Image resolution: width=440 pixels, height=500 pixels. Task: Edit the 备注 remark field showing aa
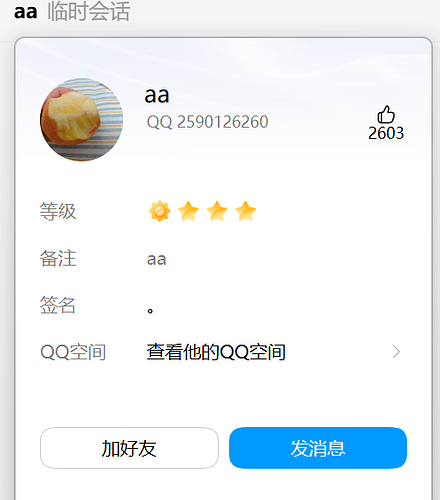point(157,259)
